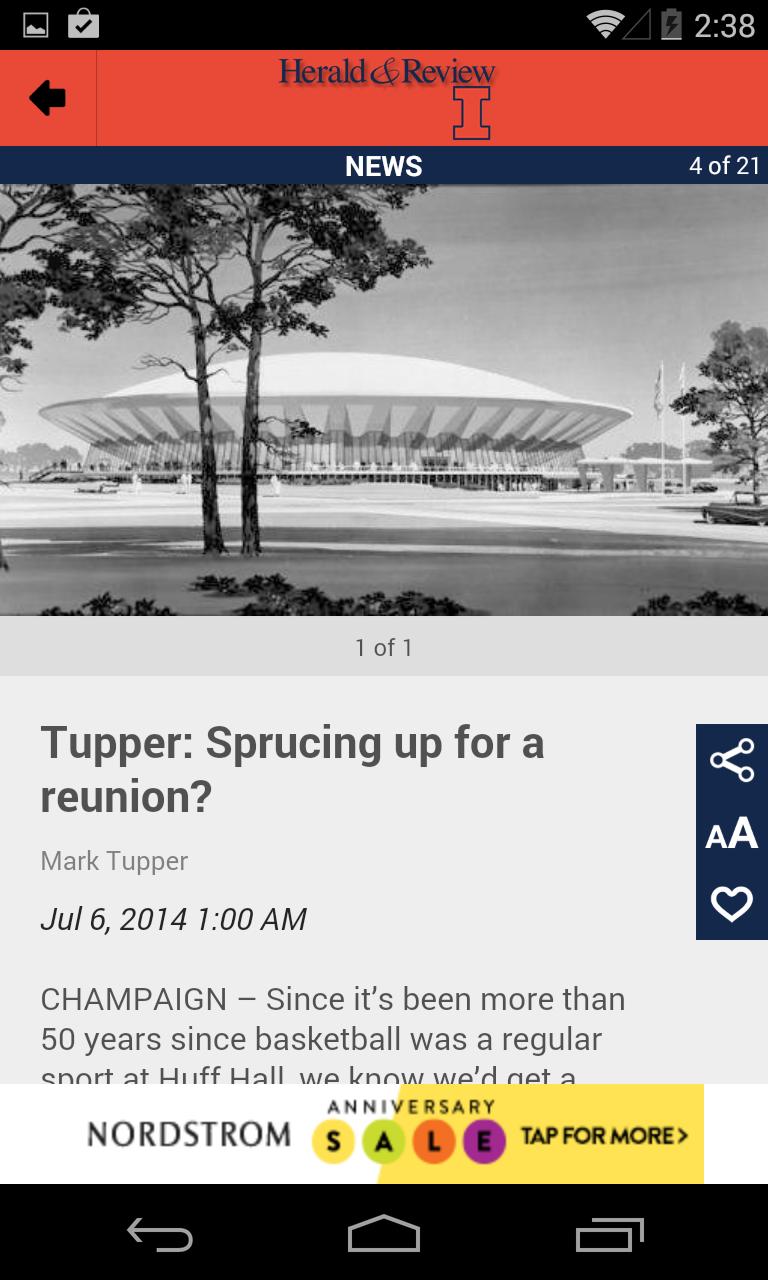Change the article text size
This screenshot has height=1280, width=768.
coord(731,833)
